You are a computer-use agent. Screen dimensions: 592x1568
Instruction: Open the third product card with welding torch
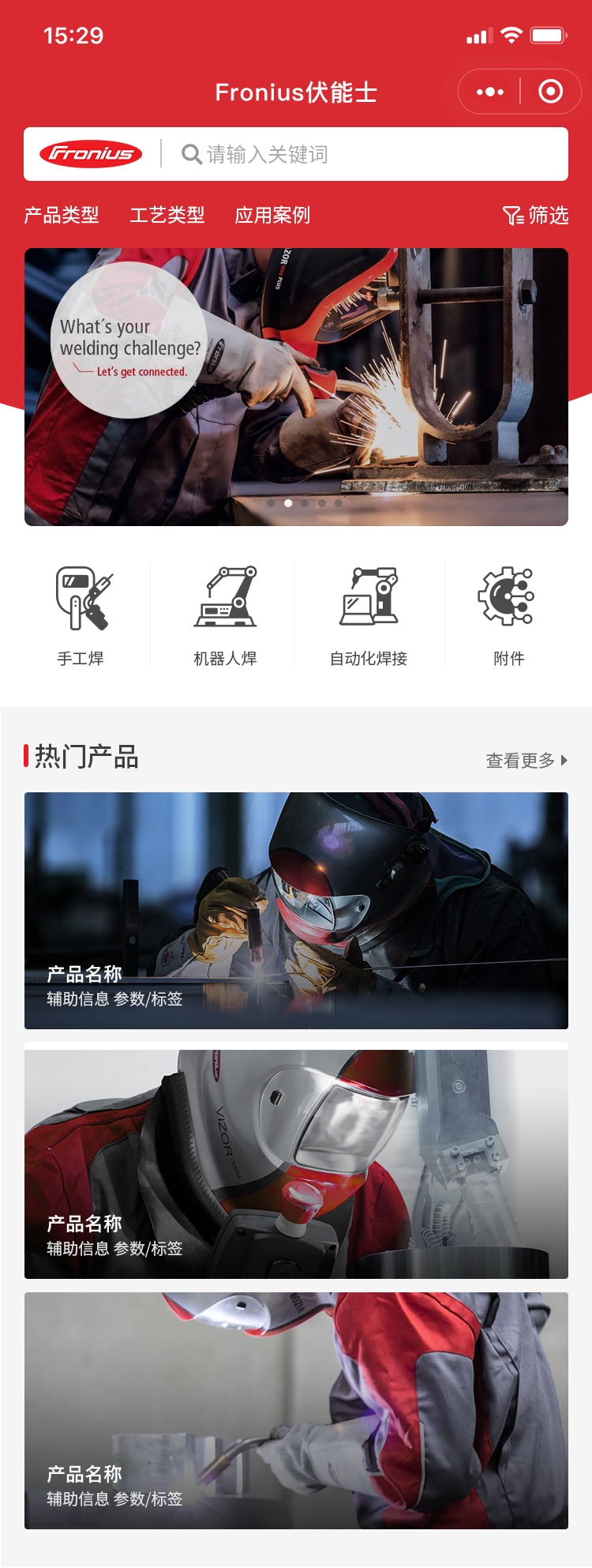296,1410
